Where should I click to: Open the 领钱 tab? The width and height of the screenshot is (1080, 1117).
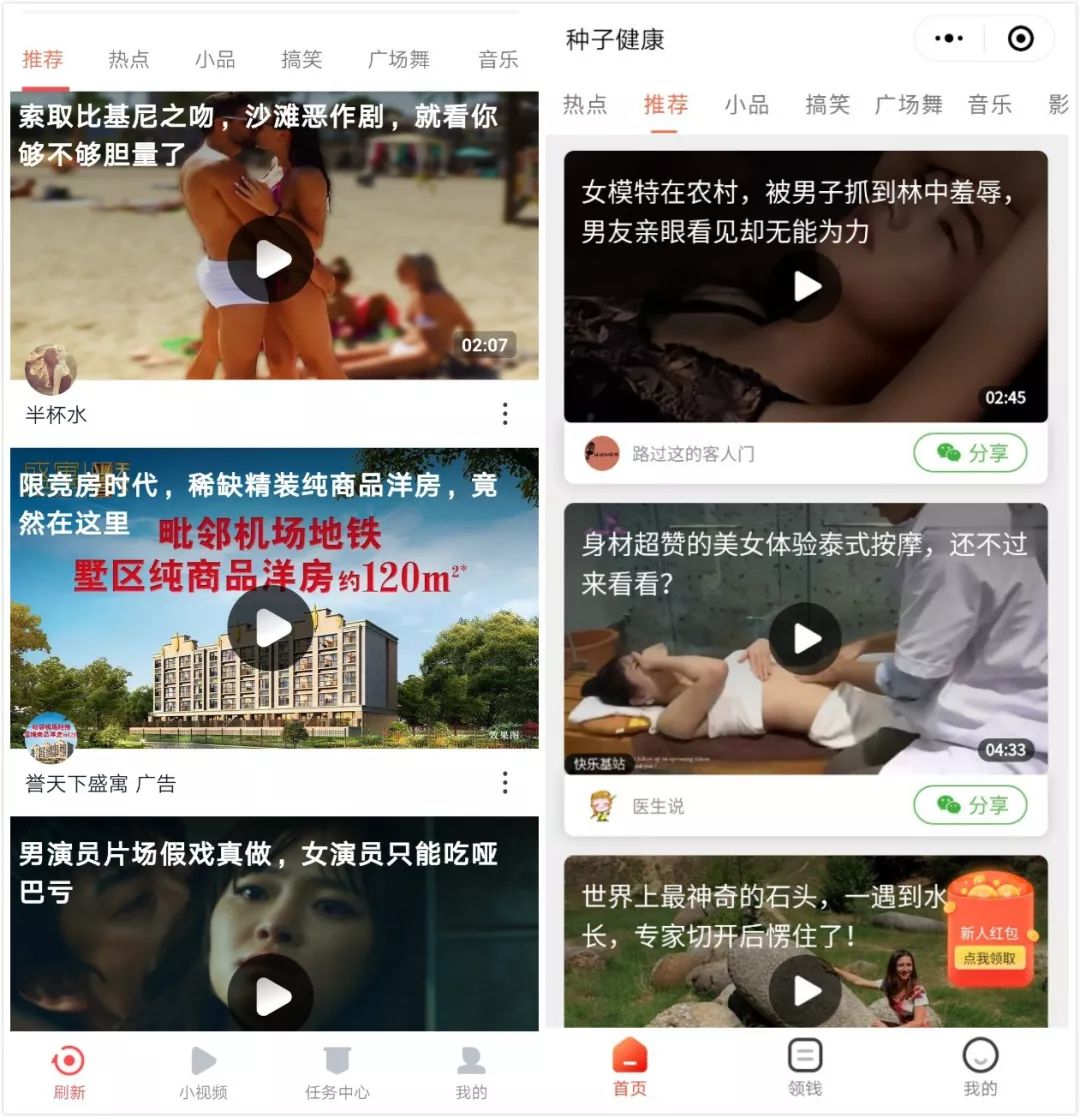coord(805,1068)
